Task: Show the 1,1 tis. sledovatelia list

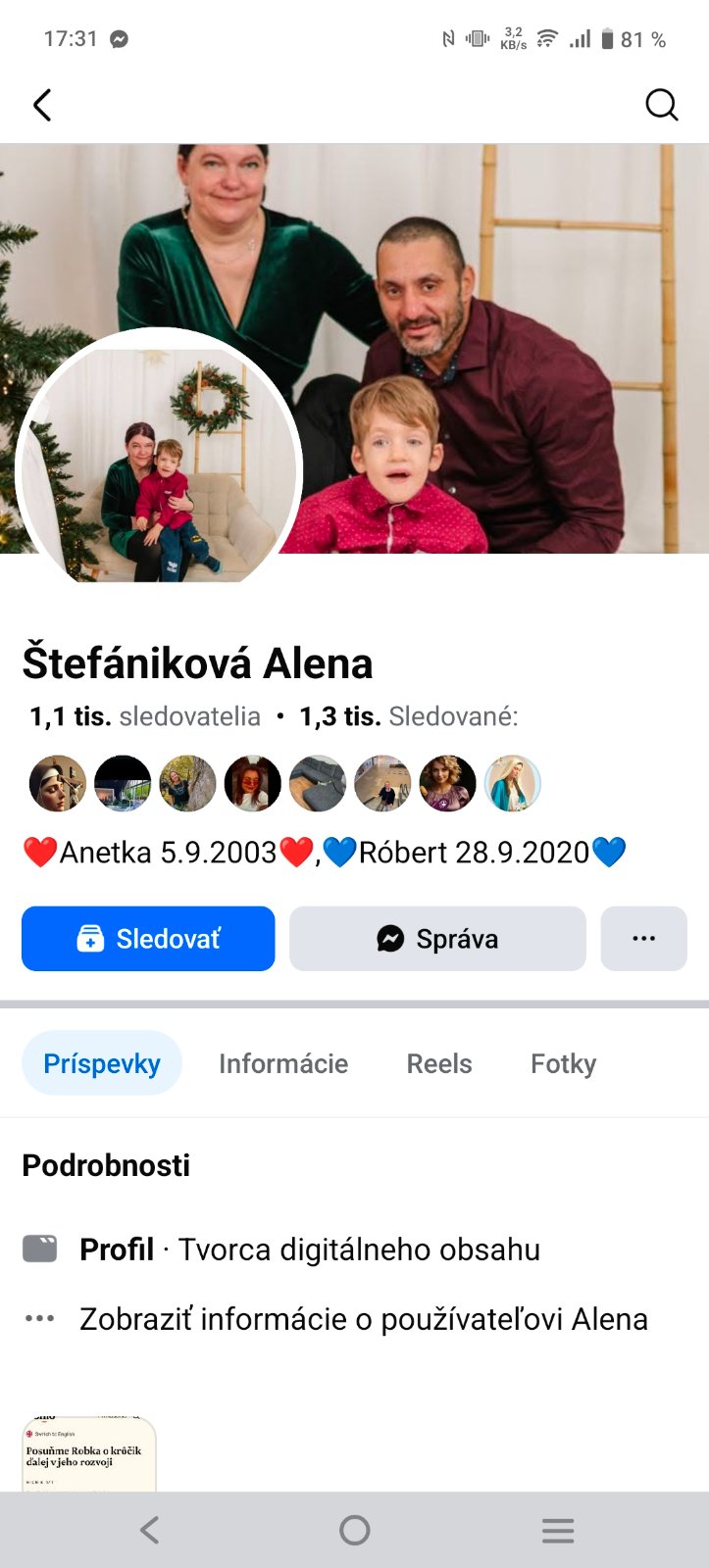Action: [145, 717]
